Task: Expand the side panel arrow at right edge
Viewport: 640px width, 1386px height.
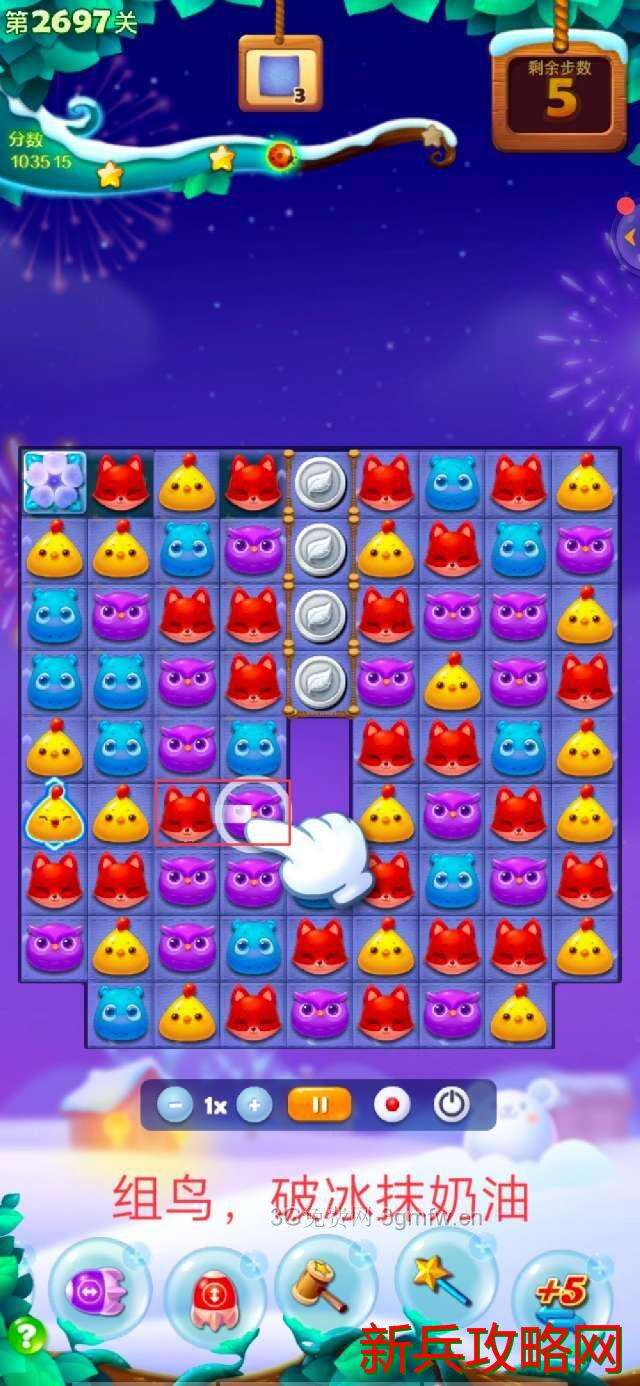Action: [x=629, y=237]
